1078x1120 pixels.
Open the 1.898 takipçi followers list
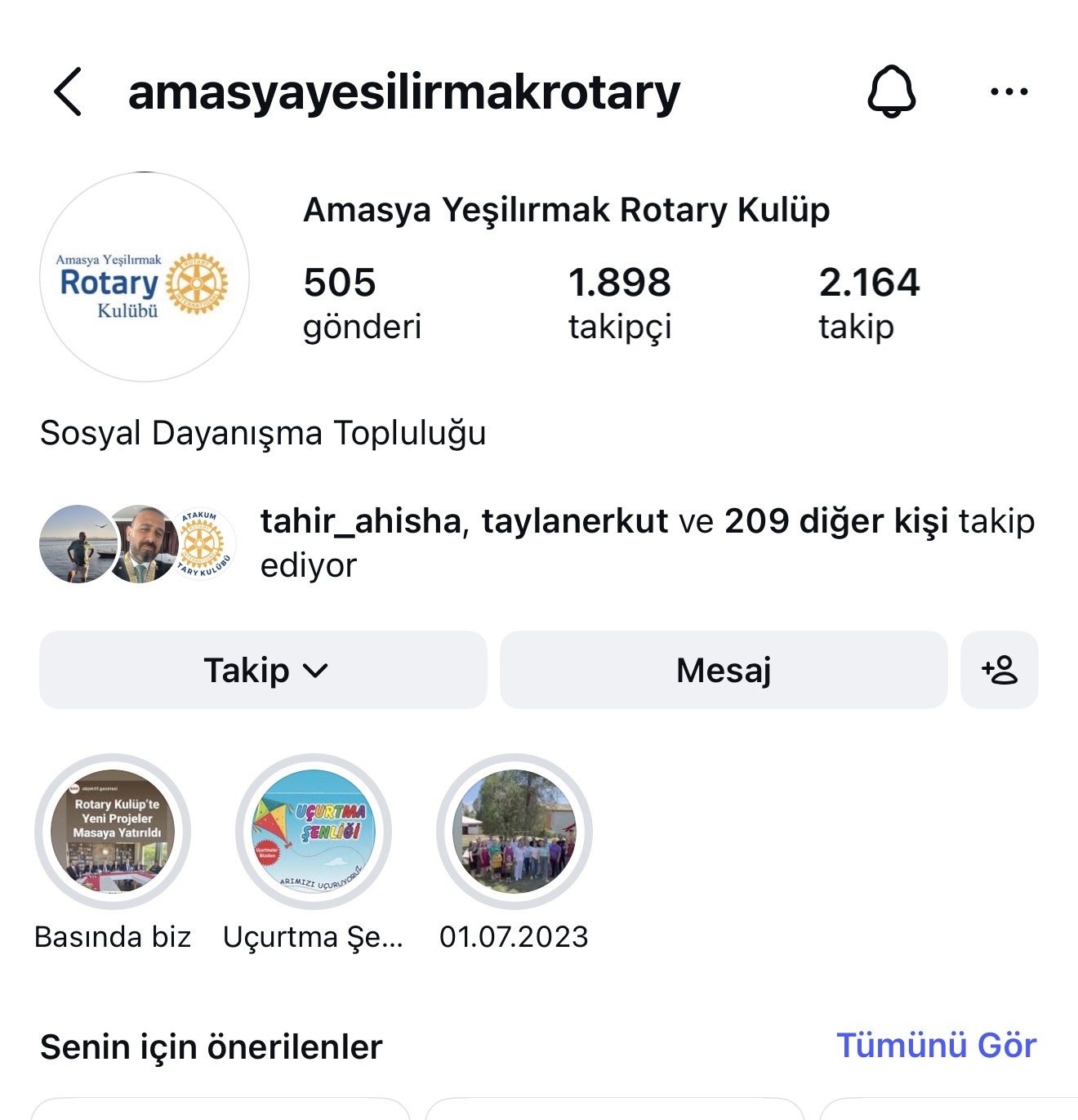click(619, 302)
